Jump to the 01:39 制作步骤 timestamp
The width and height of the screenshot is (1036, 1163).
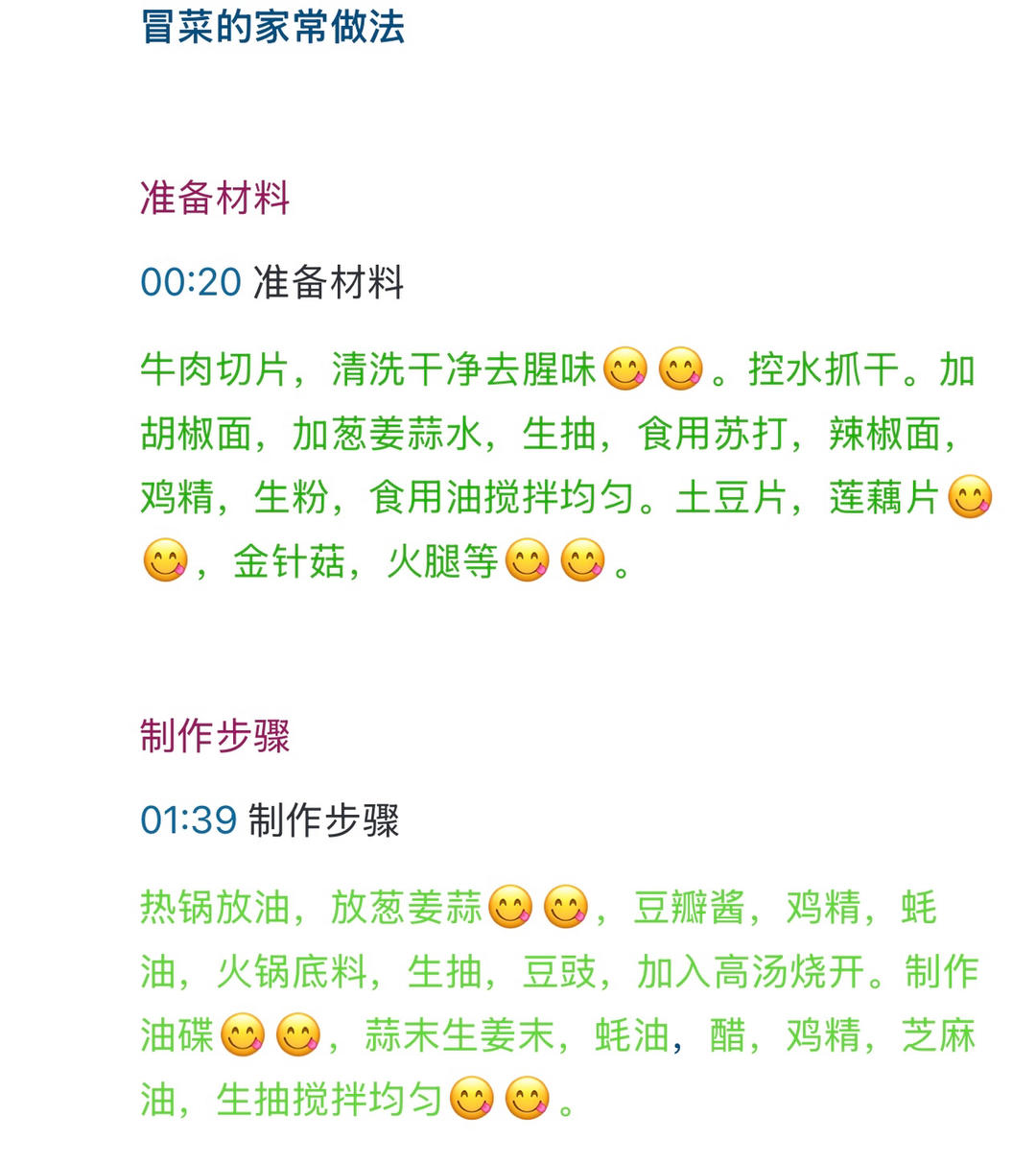189,820
